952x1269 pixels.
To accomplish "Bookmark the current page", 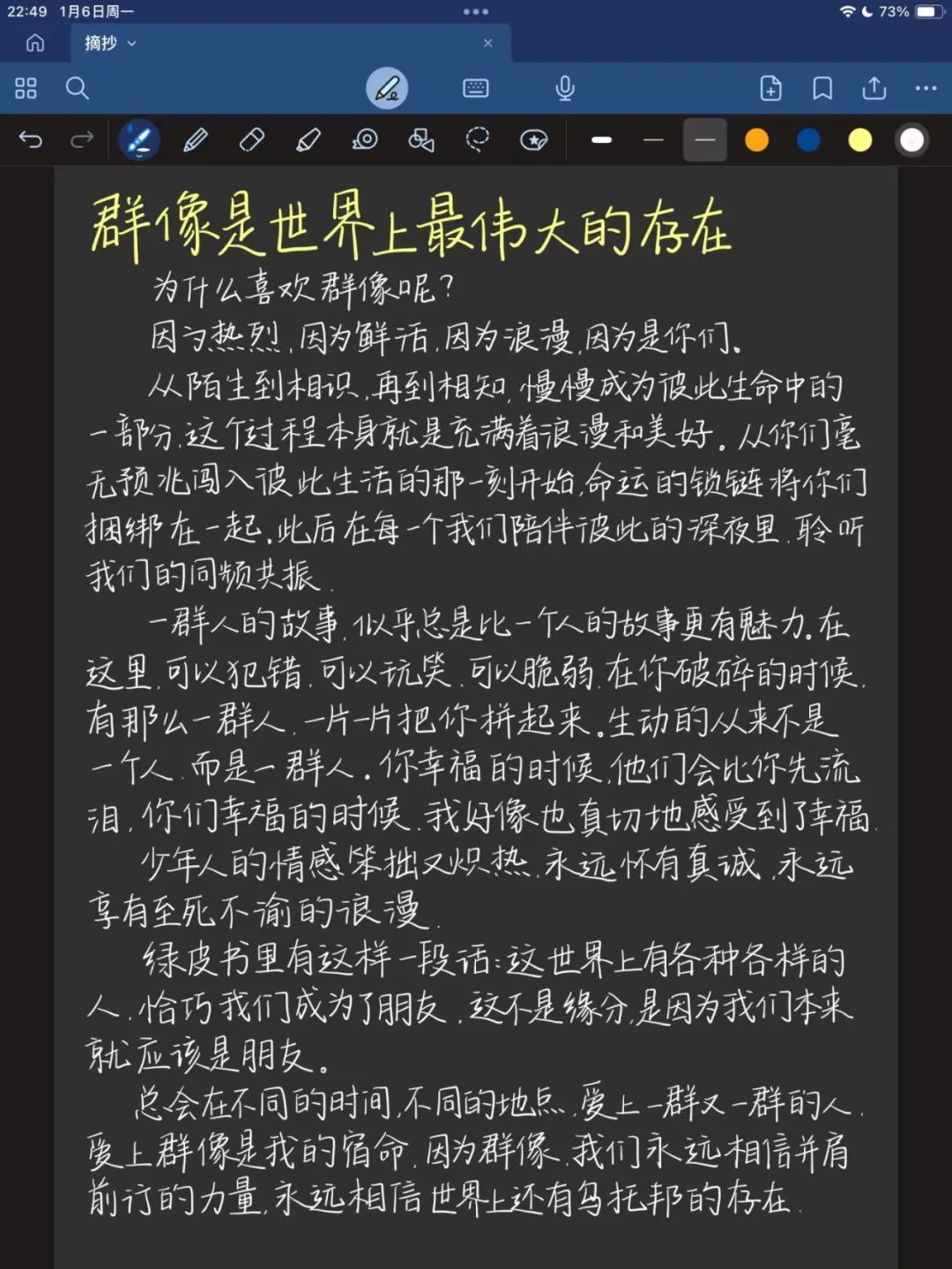I will click(822, 88).
